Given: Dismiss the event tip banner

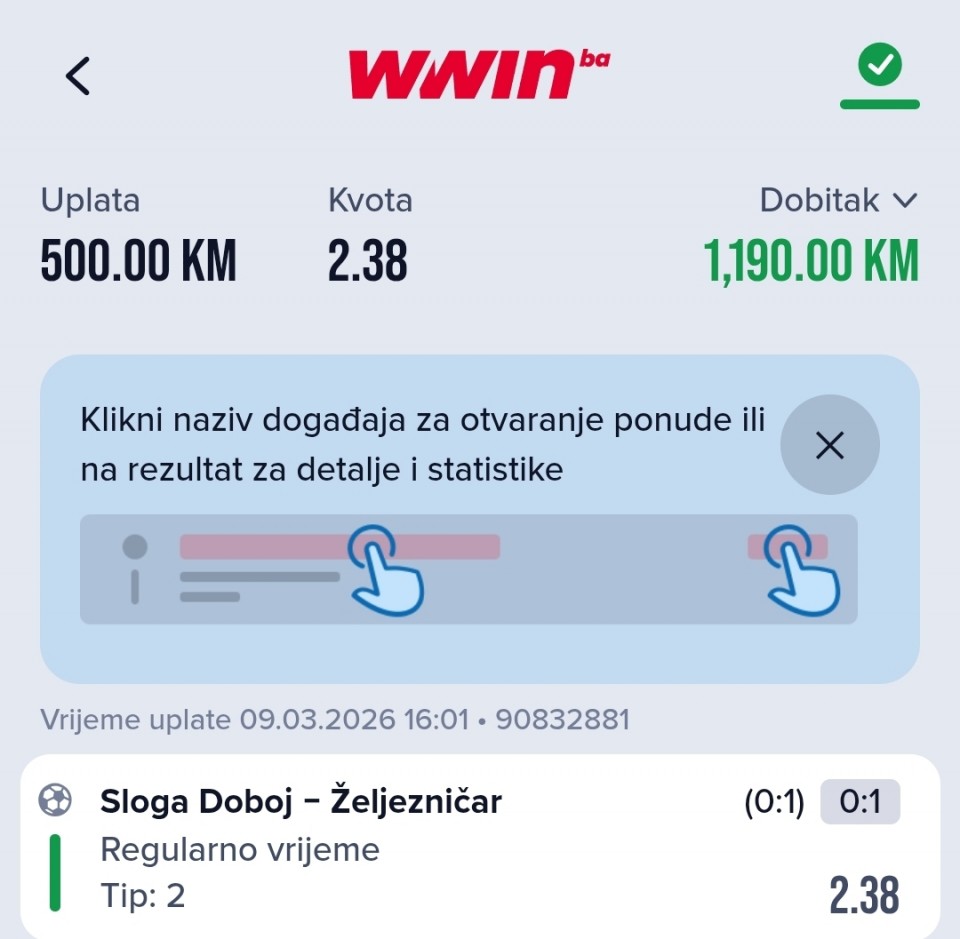Looking at the screenshot, I should [829, 445].
